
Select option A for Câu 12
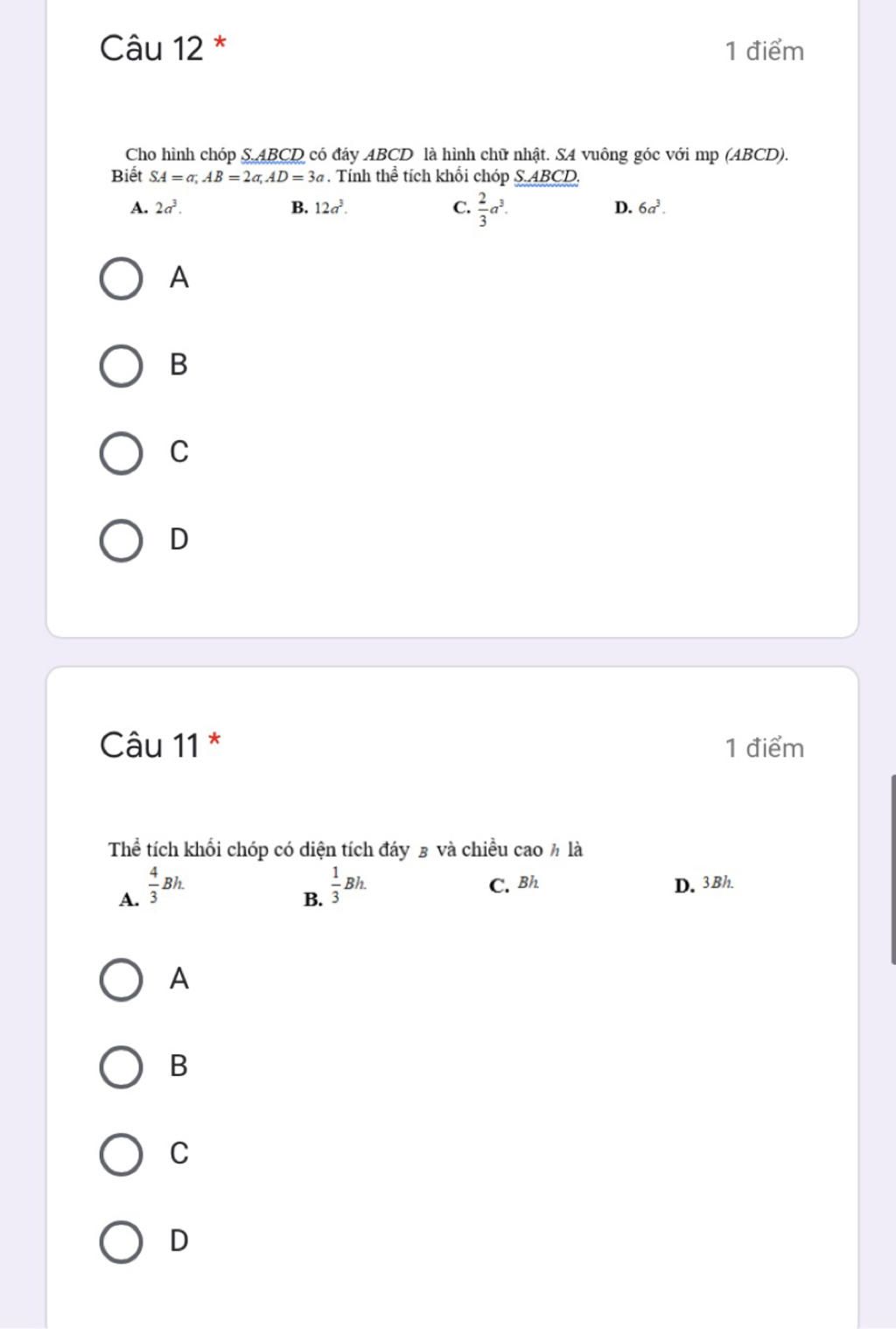pyautogui.click(x=121, y=279)
